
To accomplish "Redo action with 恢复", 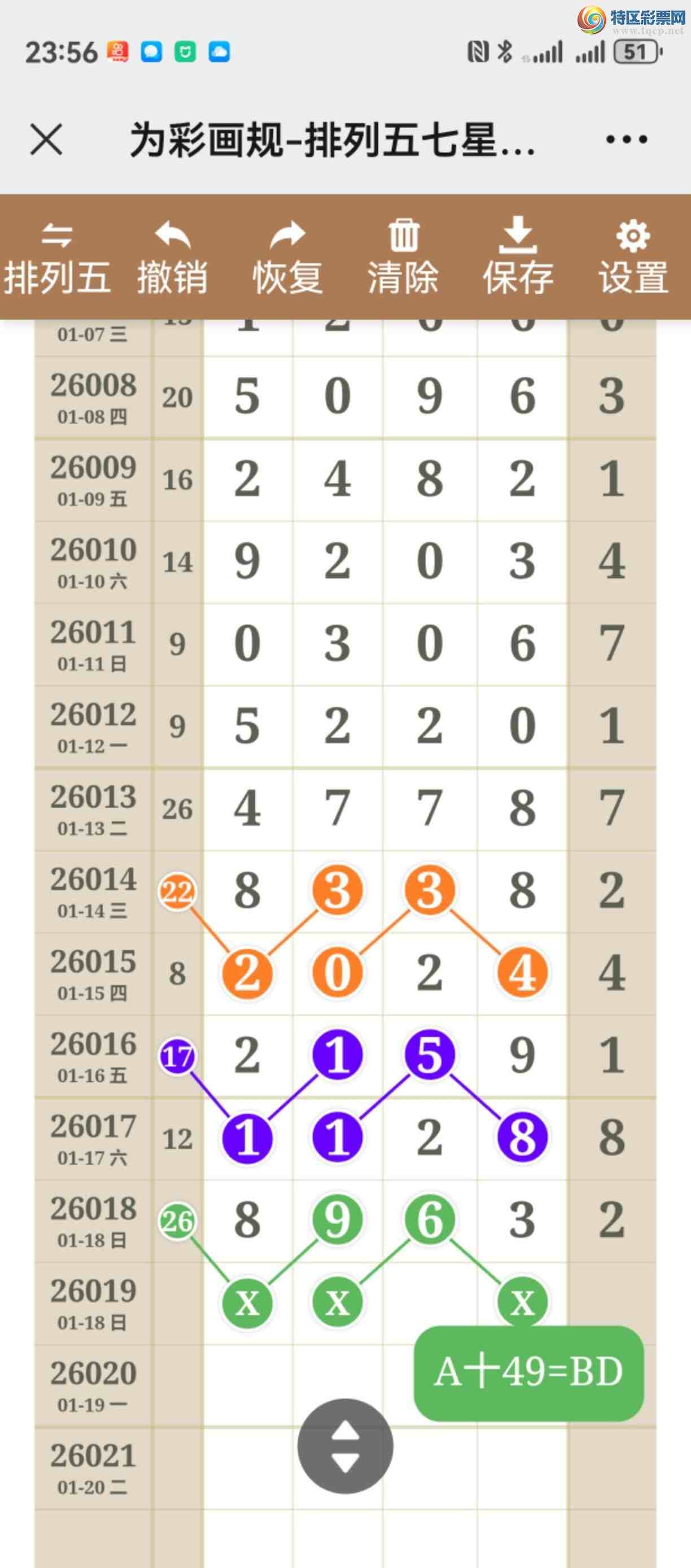I will 287,257.
